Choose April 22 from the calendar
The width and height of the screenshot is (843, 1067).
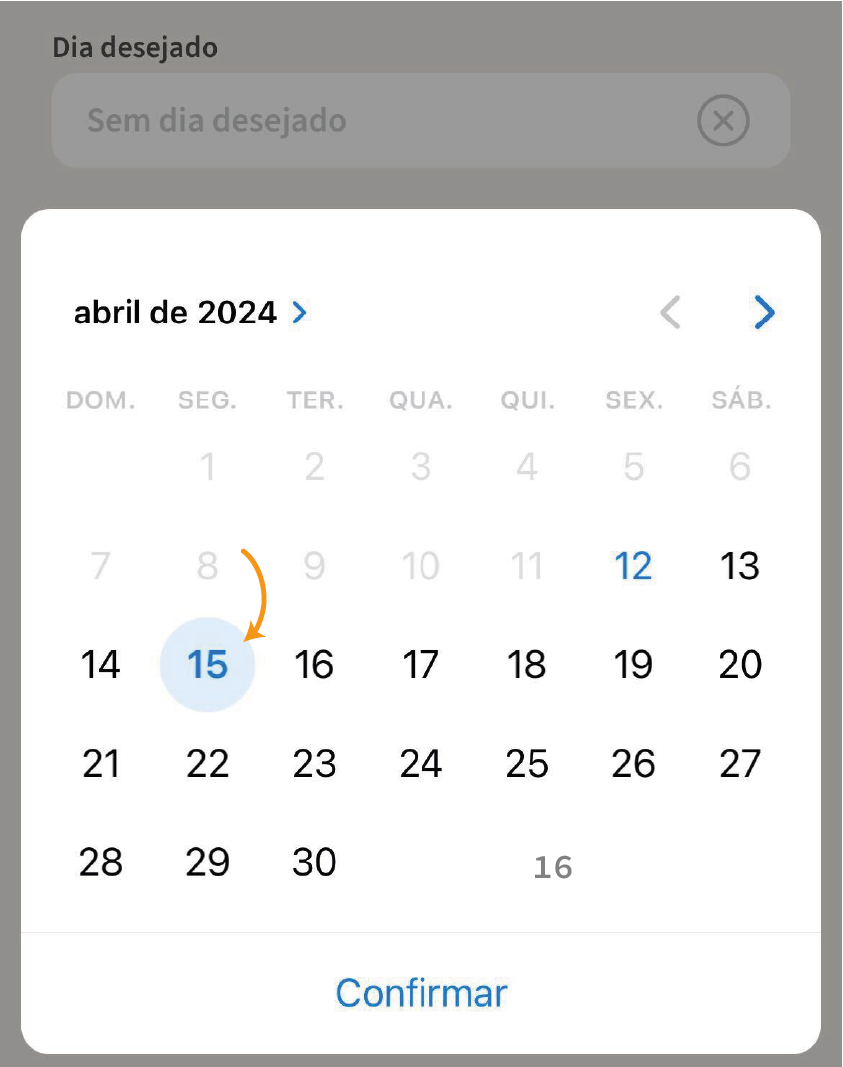(207, 763)
